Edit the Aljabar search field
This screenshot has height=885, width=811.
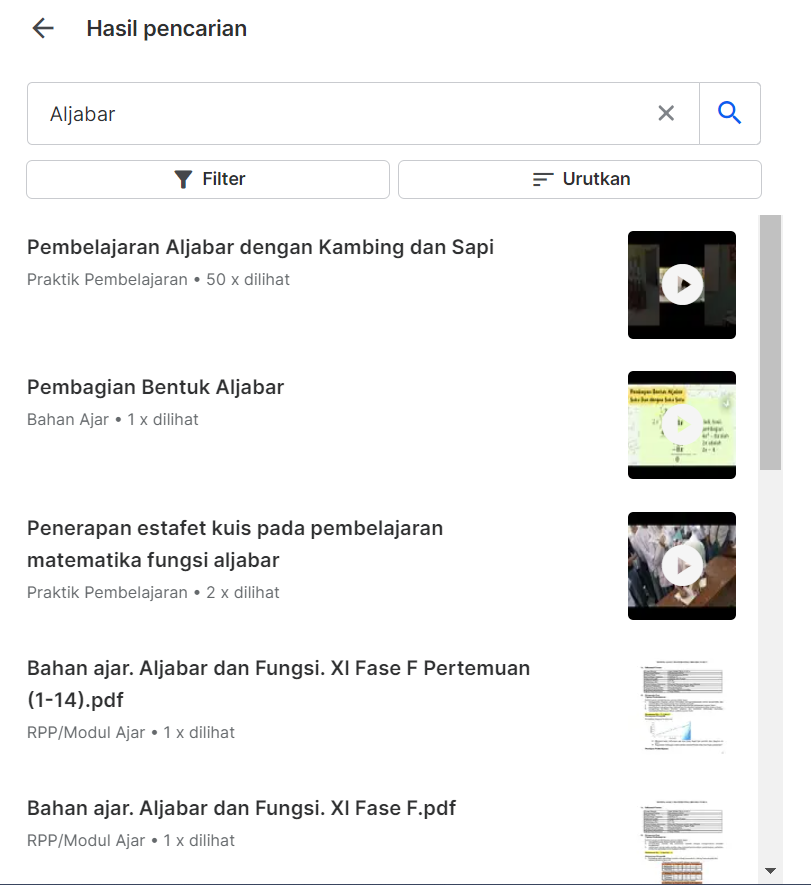coord(340,114)
